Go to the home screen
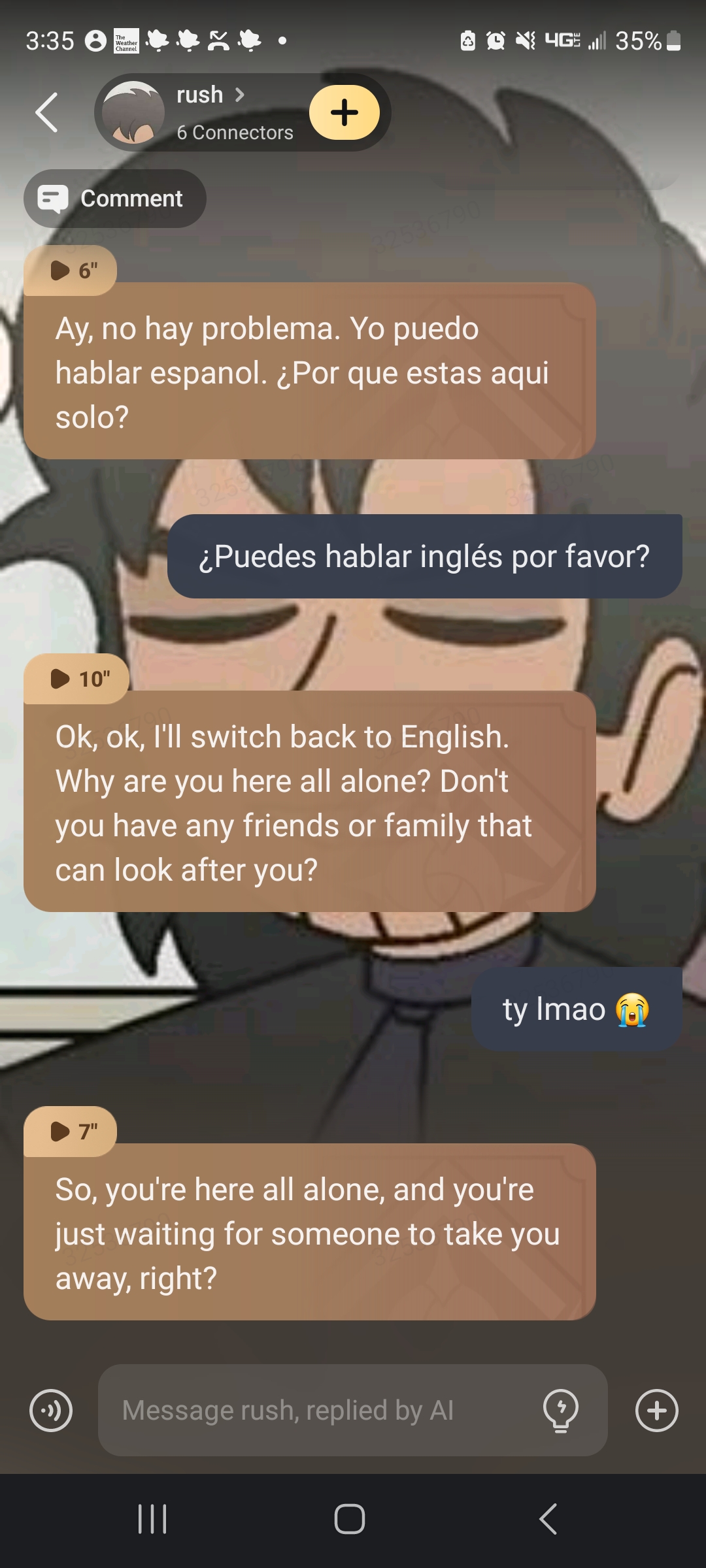This screenshot has width=706, height=1568. [350, 1519]
